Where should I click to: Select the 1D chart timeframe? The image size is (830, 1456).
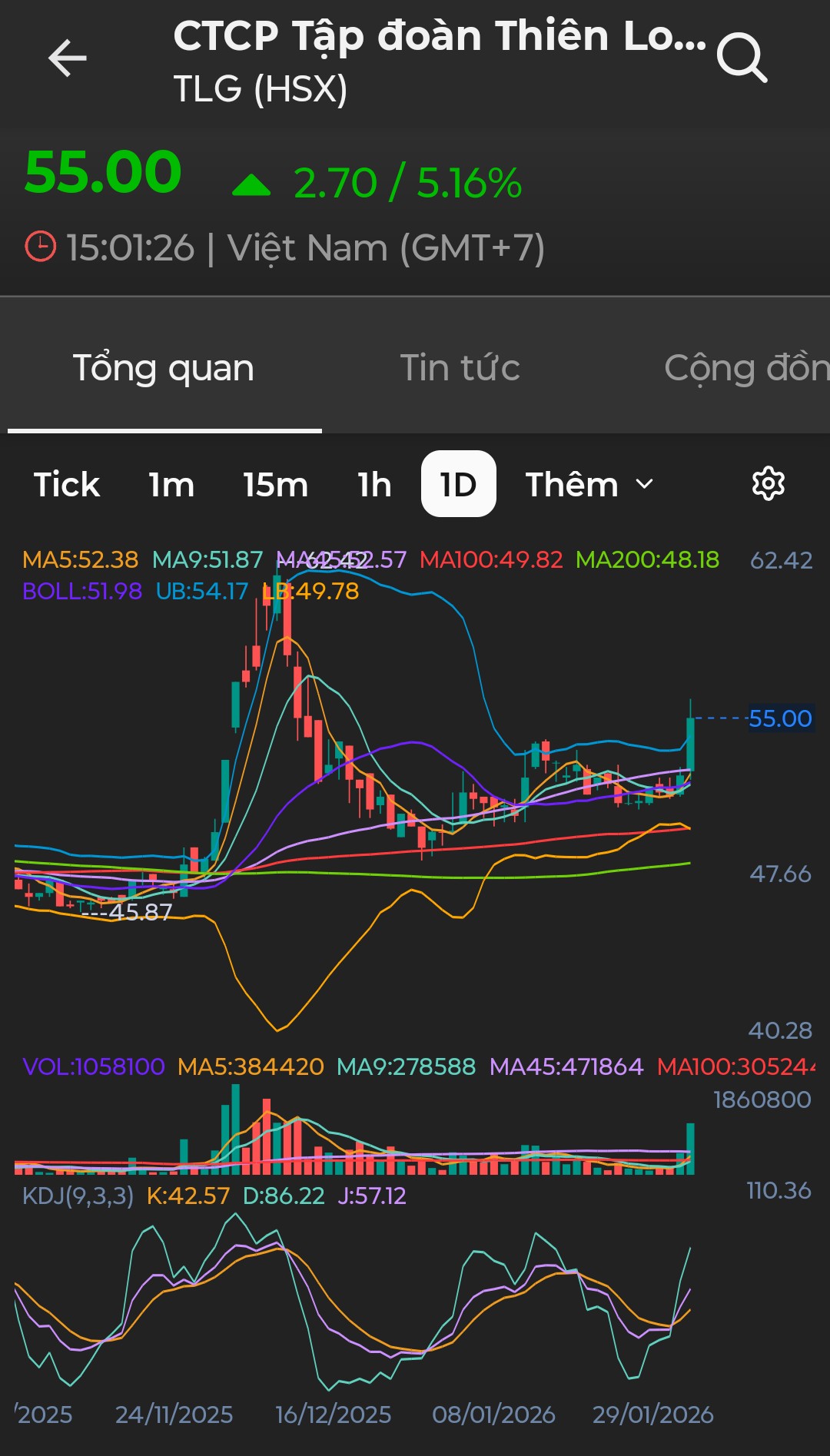pos(458,485)
